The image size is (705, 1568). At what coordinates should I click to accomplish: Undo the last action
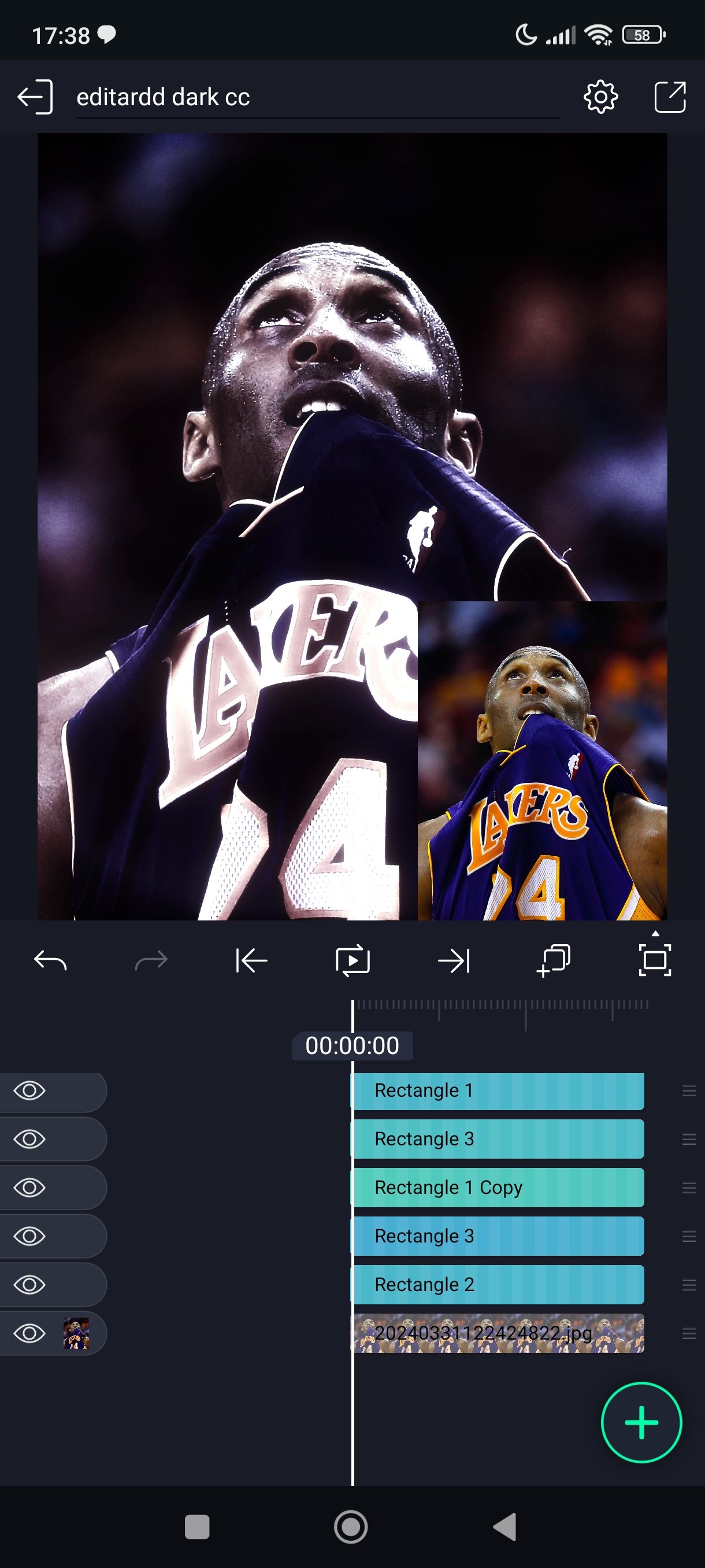point(50,960)
